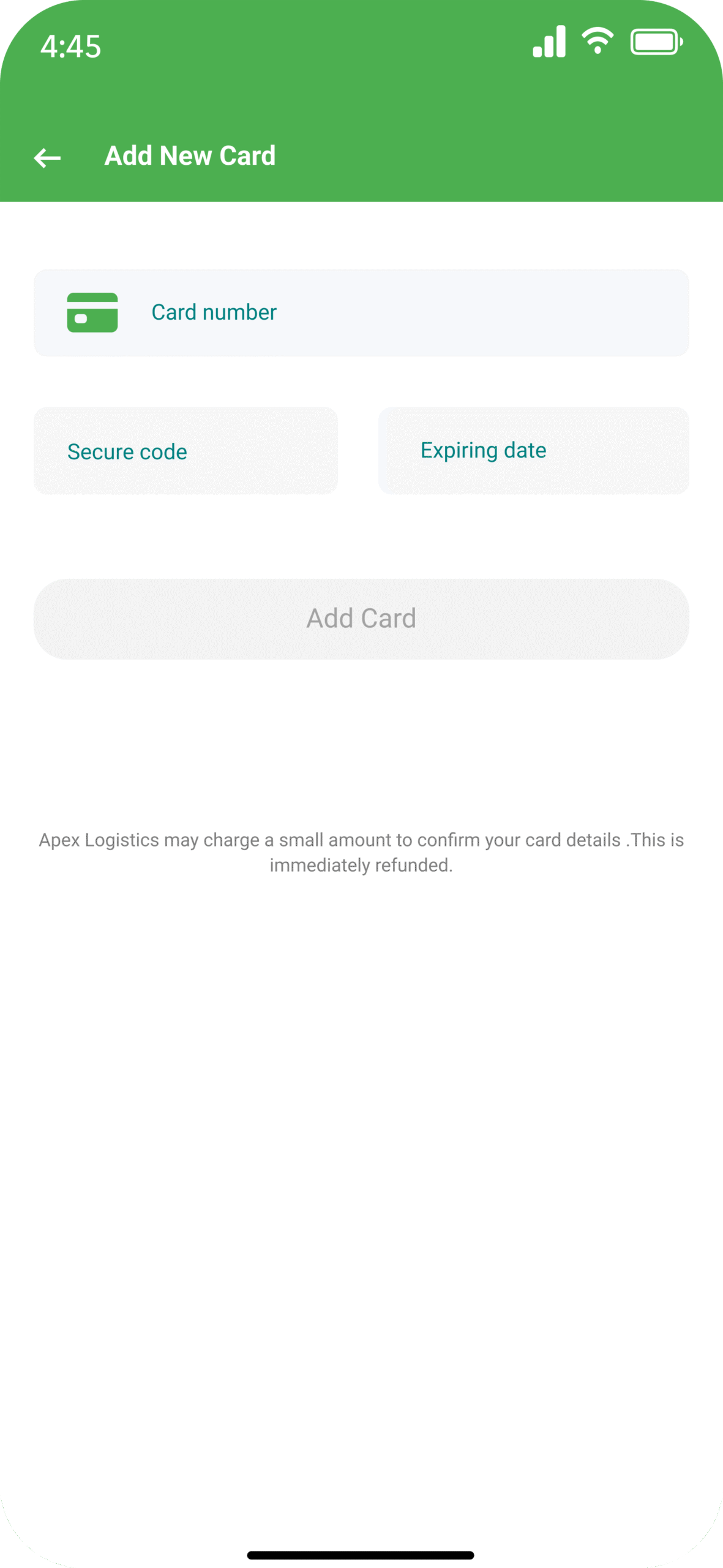Tap the Card number field
This screenshot has height=1568, width=723.
click(x=361, y=312)
